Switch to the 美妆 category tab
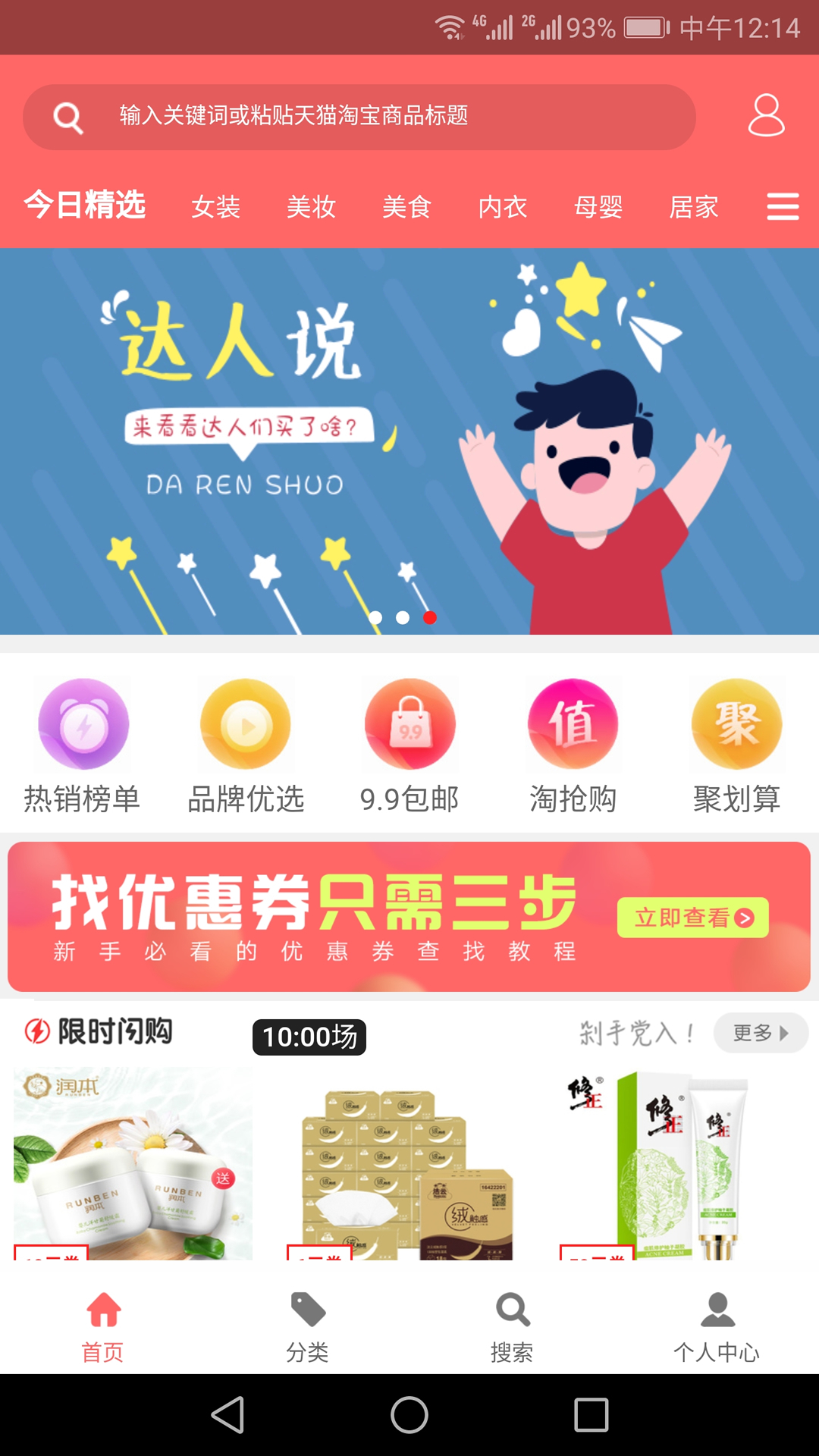The image size is (819, 1456). click(311, 206)
